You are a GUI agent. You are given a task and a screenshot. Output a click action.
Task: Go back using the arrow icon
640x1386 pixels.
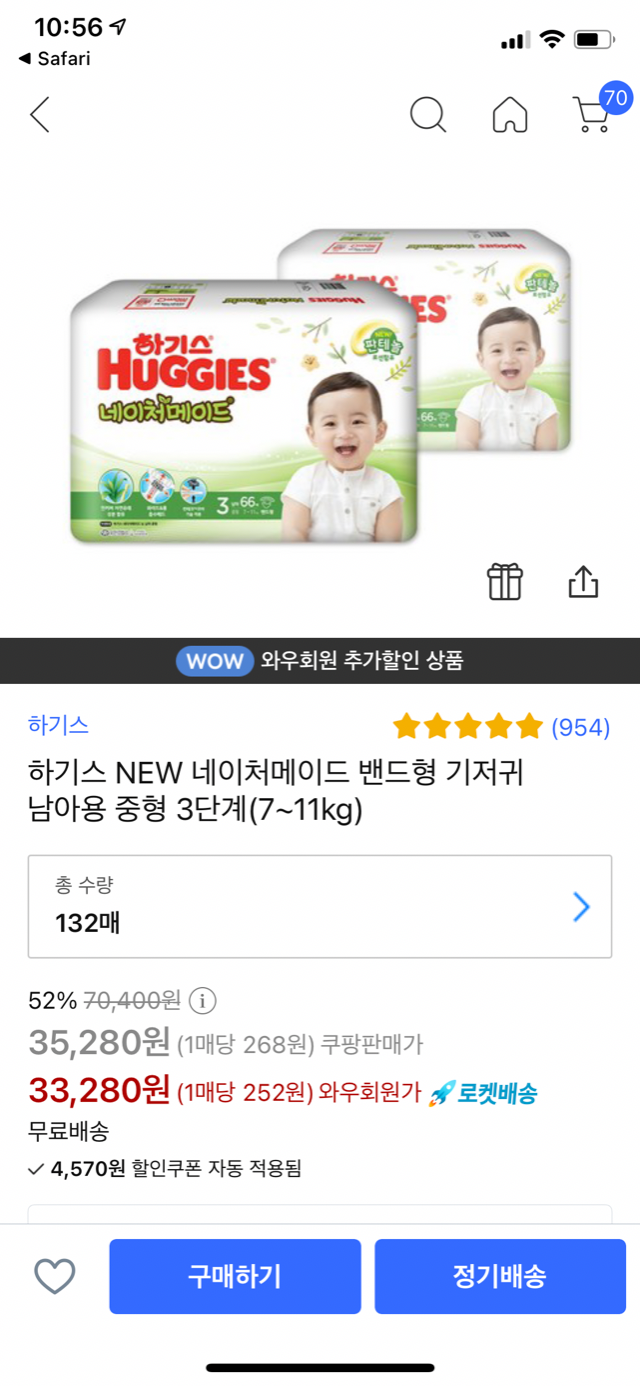click(x=39, y=115)
